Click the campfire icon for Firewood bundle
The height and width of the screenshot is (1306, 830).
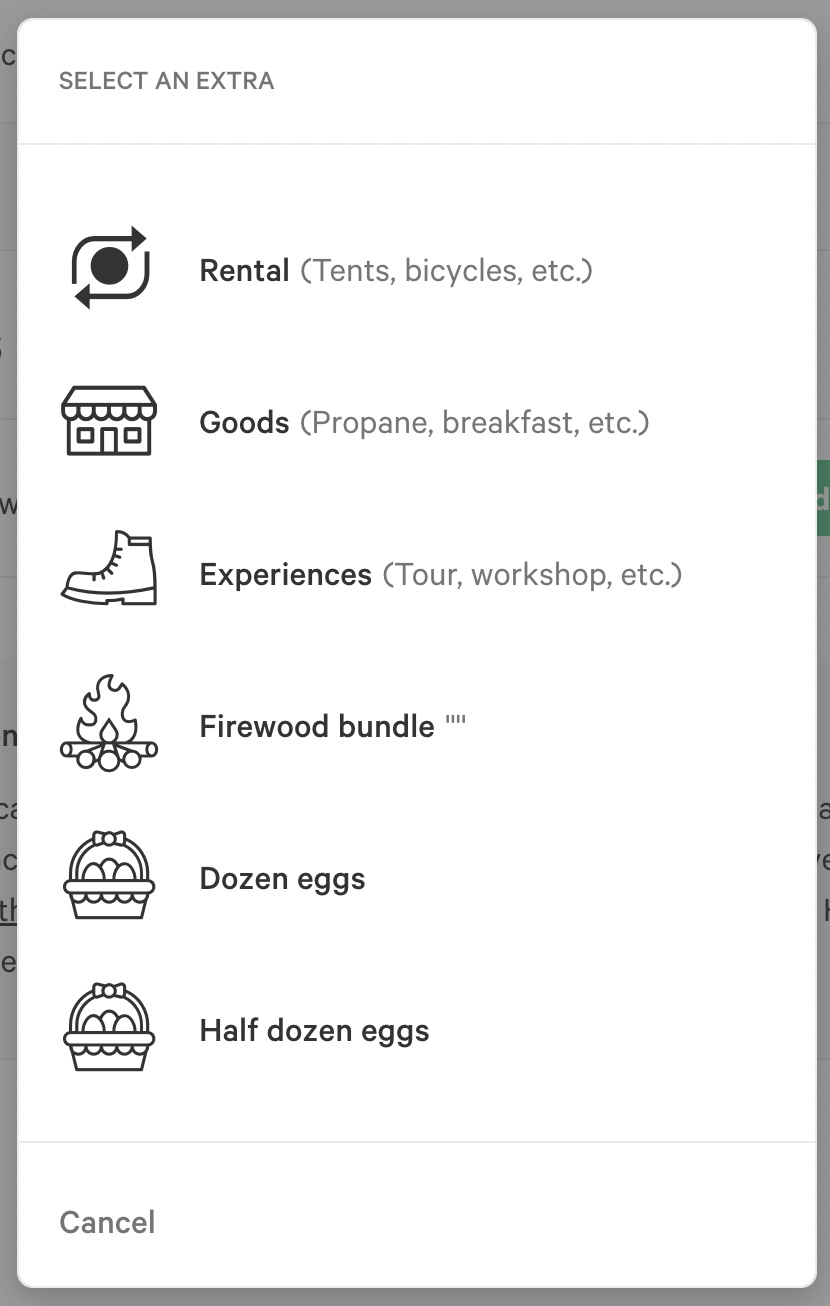109,724
